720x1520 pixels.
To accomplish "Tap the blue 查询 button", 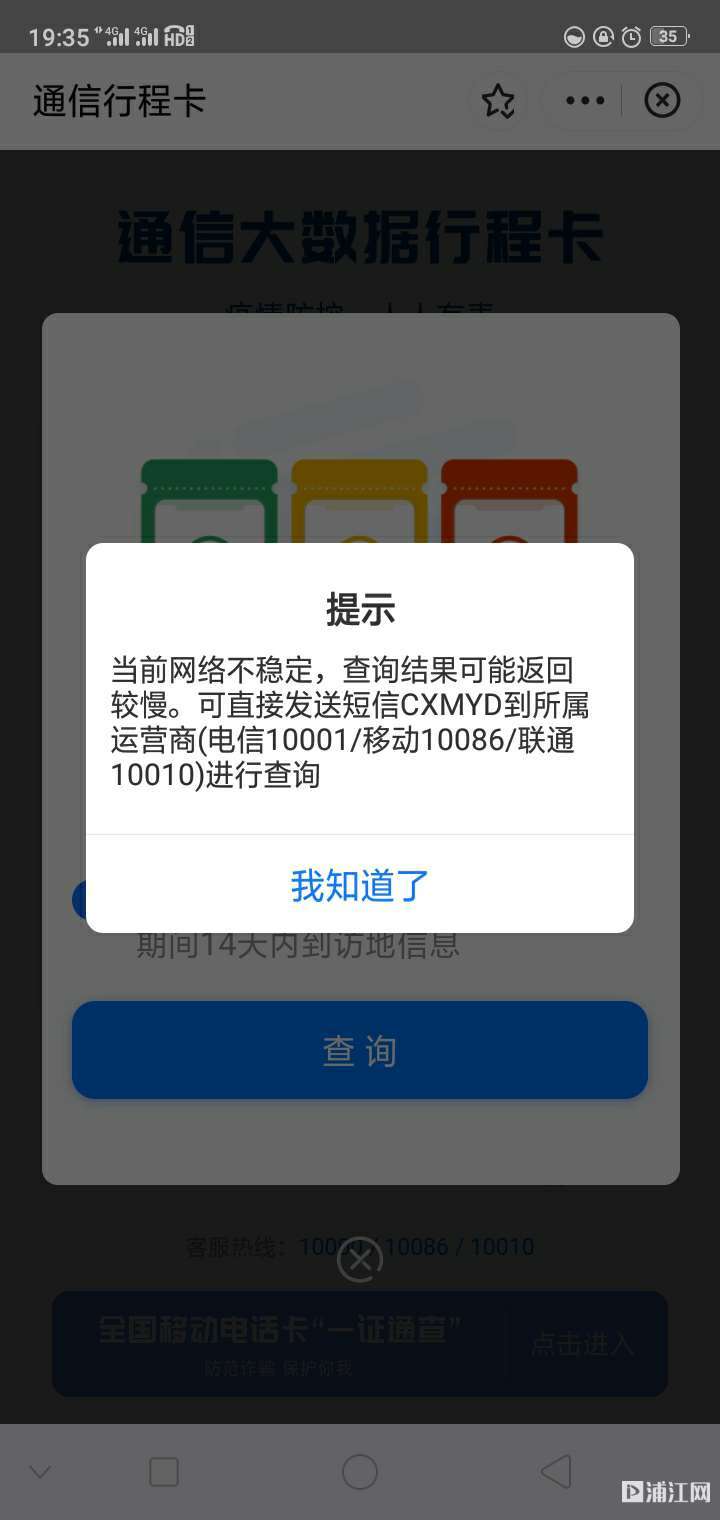I will tap(360, 1050).
